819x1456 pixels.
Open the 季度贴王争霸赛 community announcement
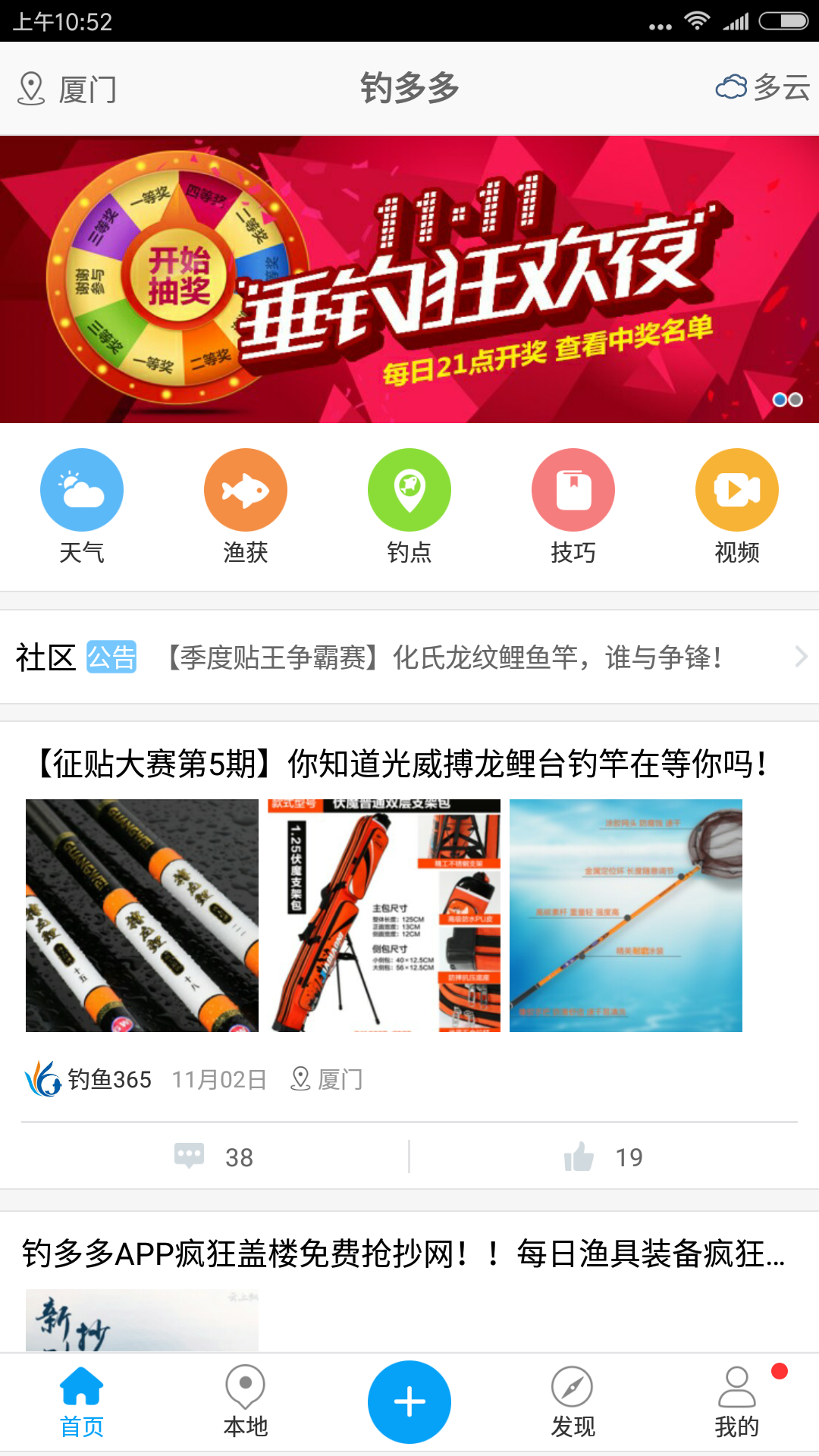(444, 657)
